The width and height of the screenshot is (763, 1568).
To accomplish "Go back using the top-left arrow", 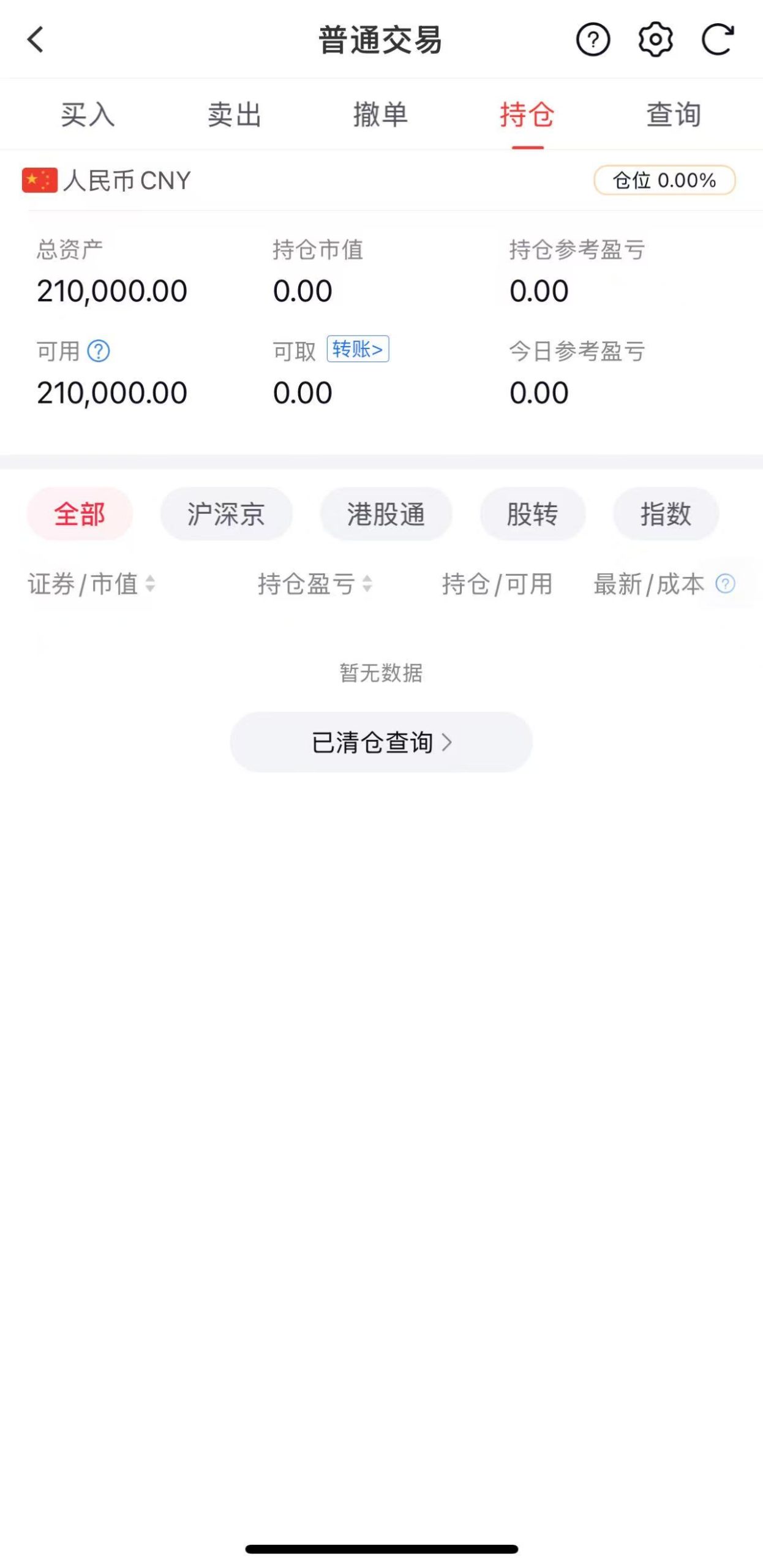I will (x=36, y=40).
